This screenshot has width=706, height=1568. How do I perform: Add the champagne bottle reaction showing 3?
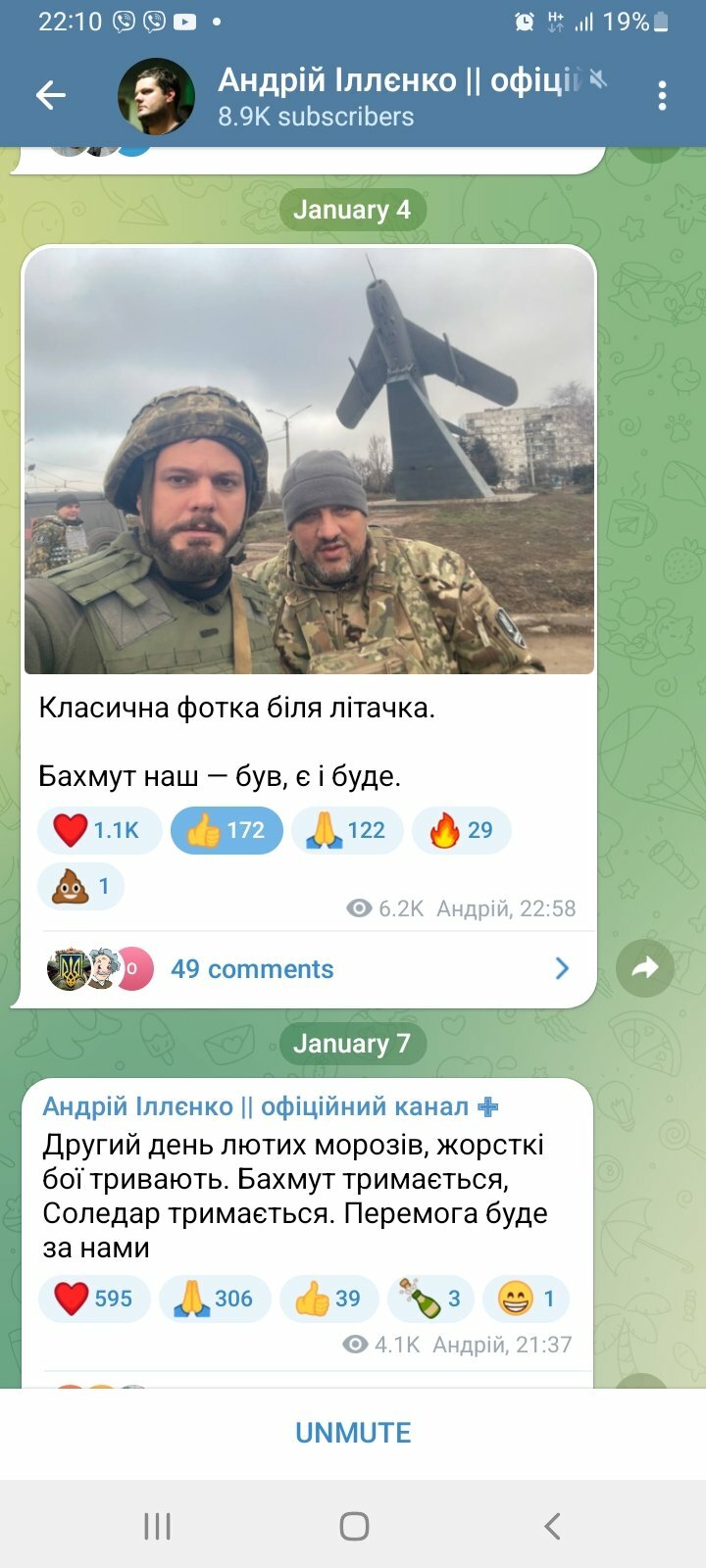coord(431,1298)
